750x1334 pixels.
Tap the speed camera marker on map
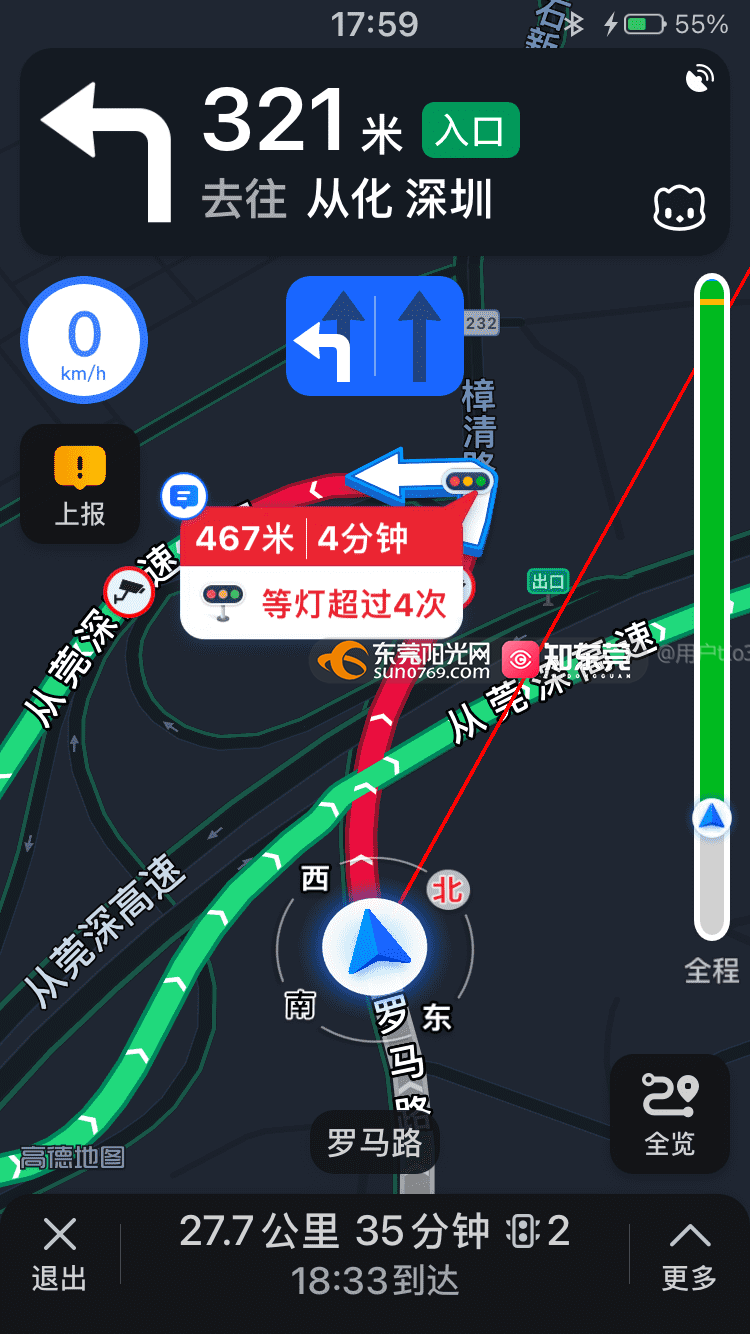point(128,590)
